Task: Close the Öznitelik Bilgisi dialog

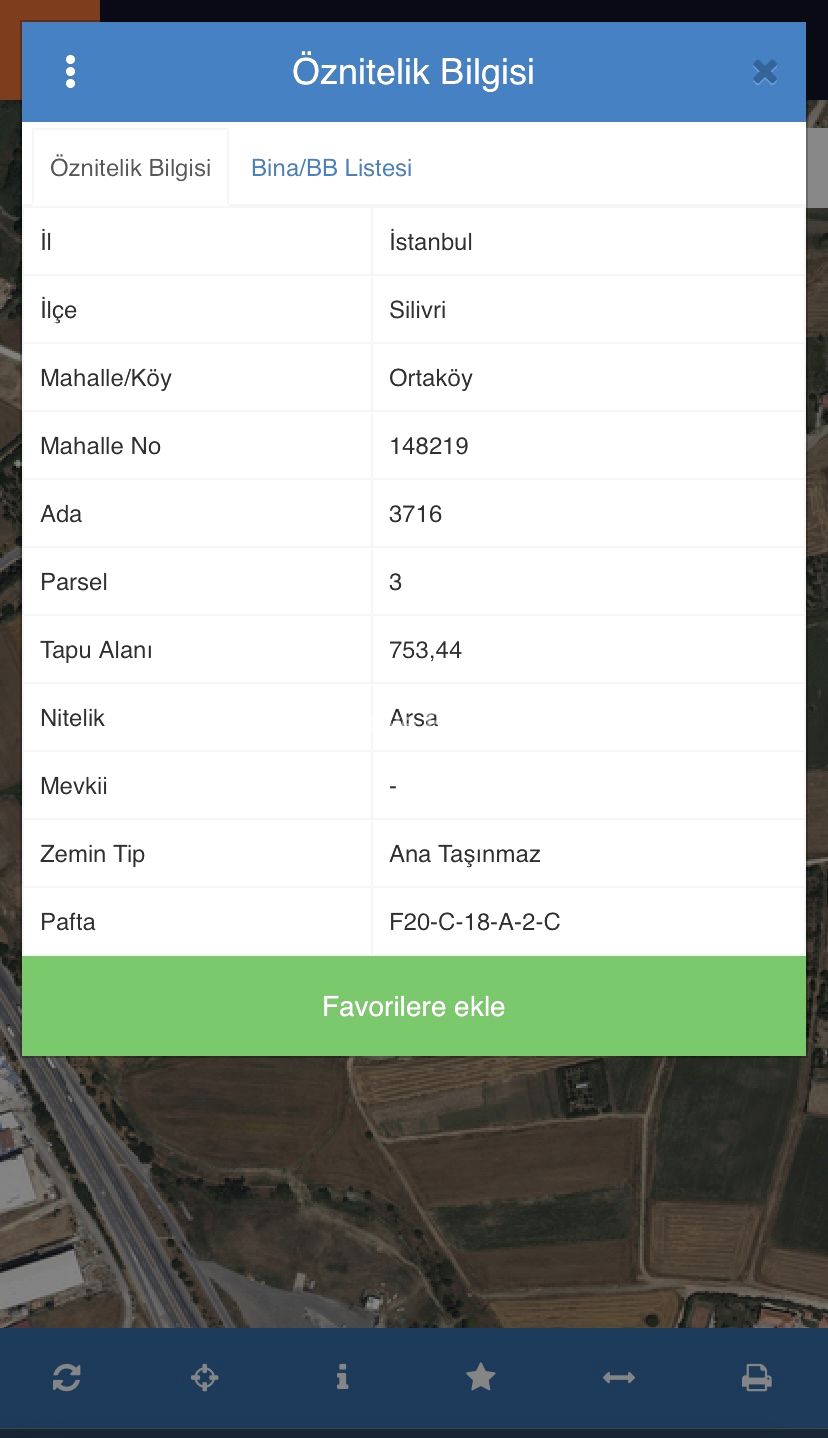Action: tap(765, 72)
